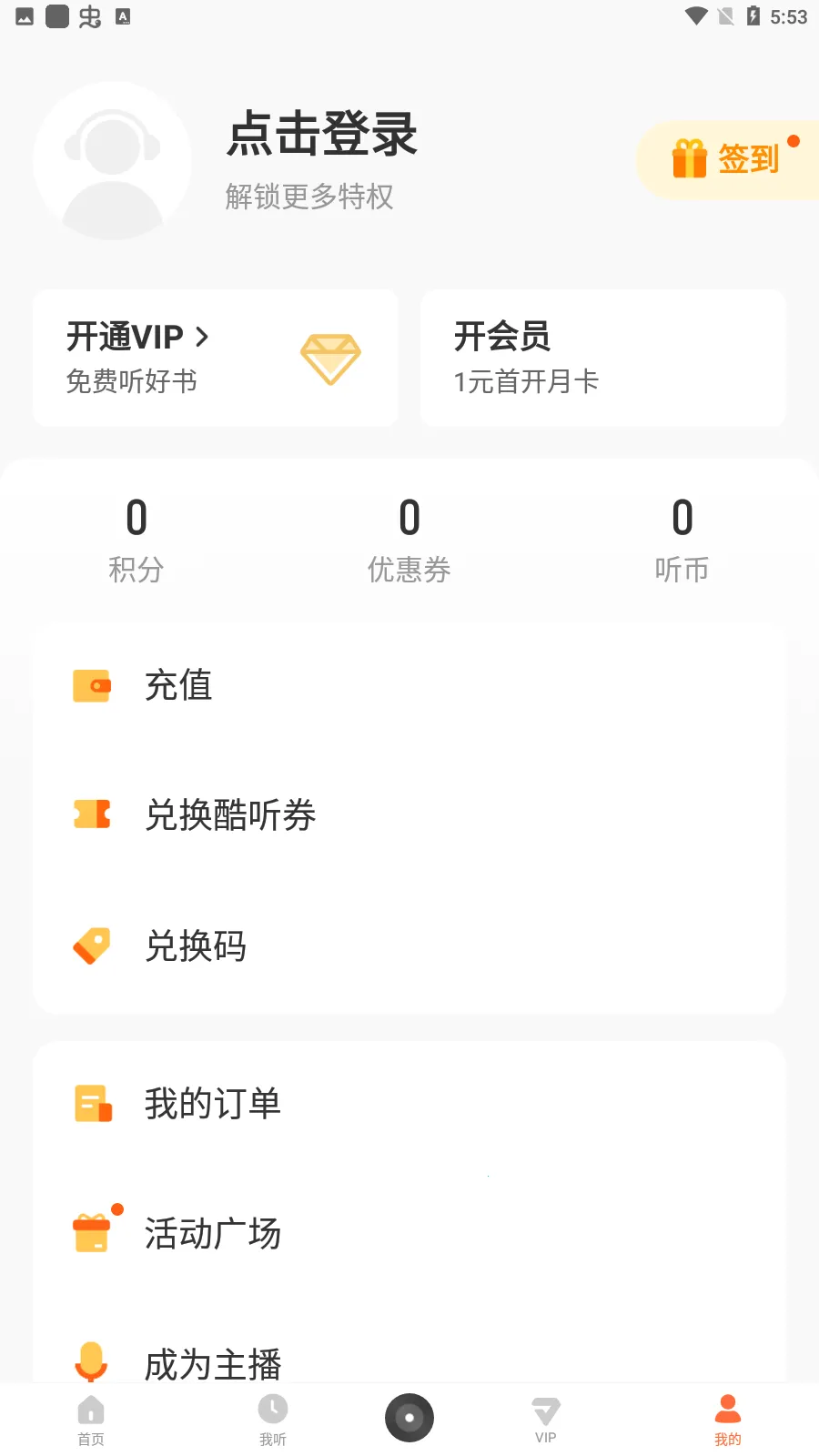The image size is (819, 1456).
Task: Tap 点击登录 to log in
Action: point(320,134)
